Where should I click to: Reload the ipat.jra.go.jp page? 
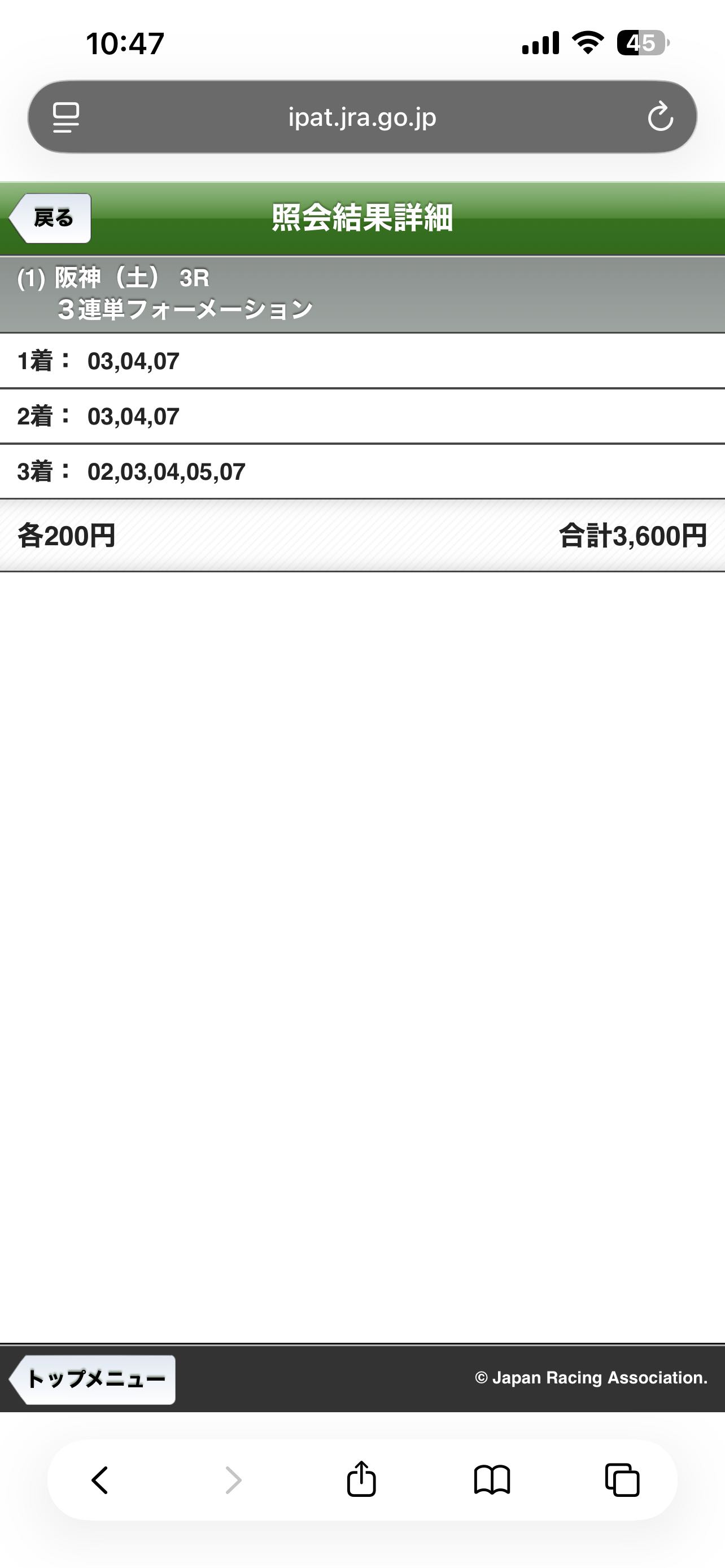[x=660, y=117]
